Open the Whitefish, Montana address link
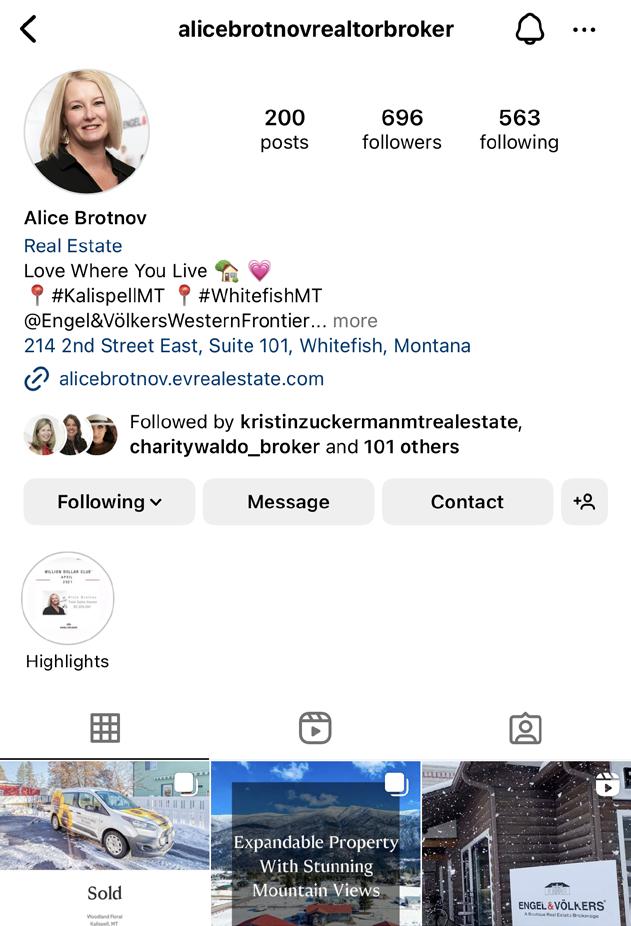The height and width of the screenshot is (926, 631). [247, 346]
